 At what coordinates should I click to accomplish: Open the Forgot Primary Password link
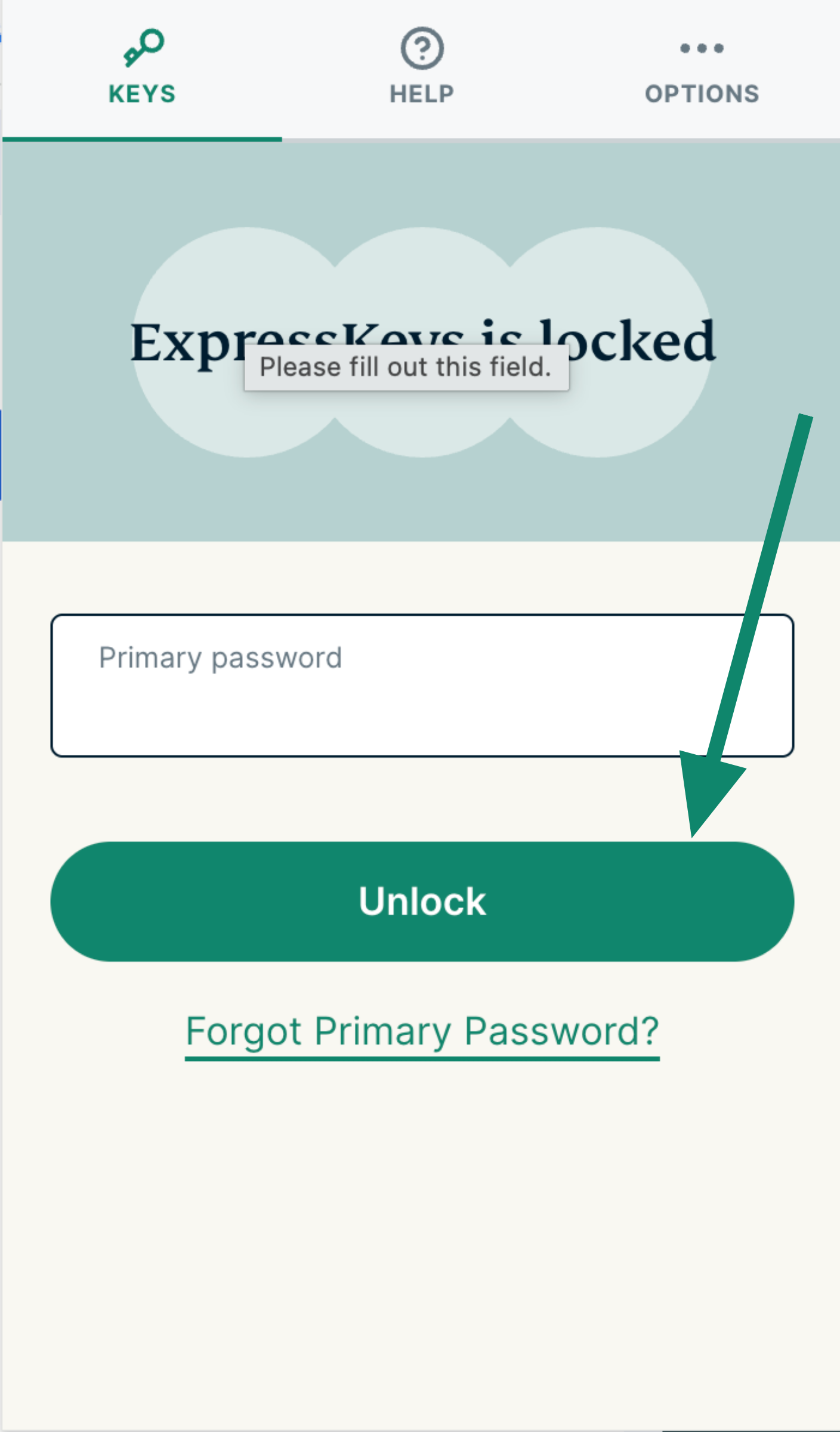(422, 1031)
